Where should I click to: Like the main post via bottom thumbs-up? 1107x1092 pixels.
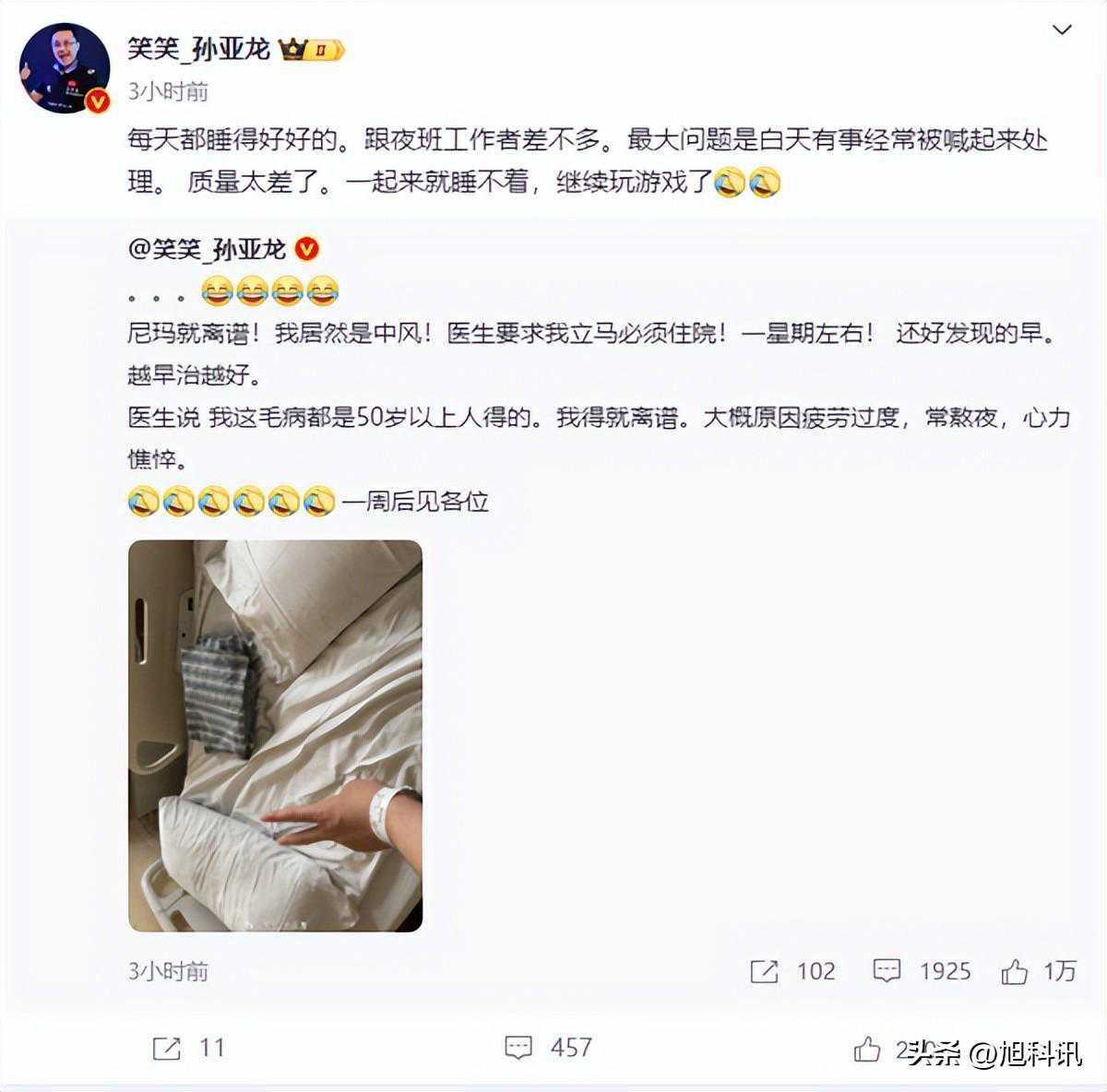click(x=867, y=1049)
